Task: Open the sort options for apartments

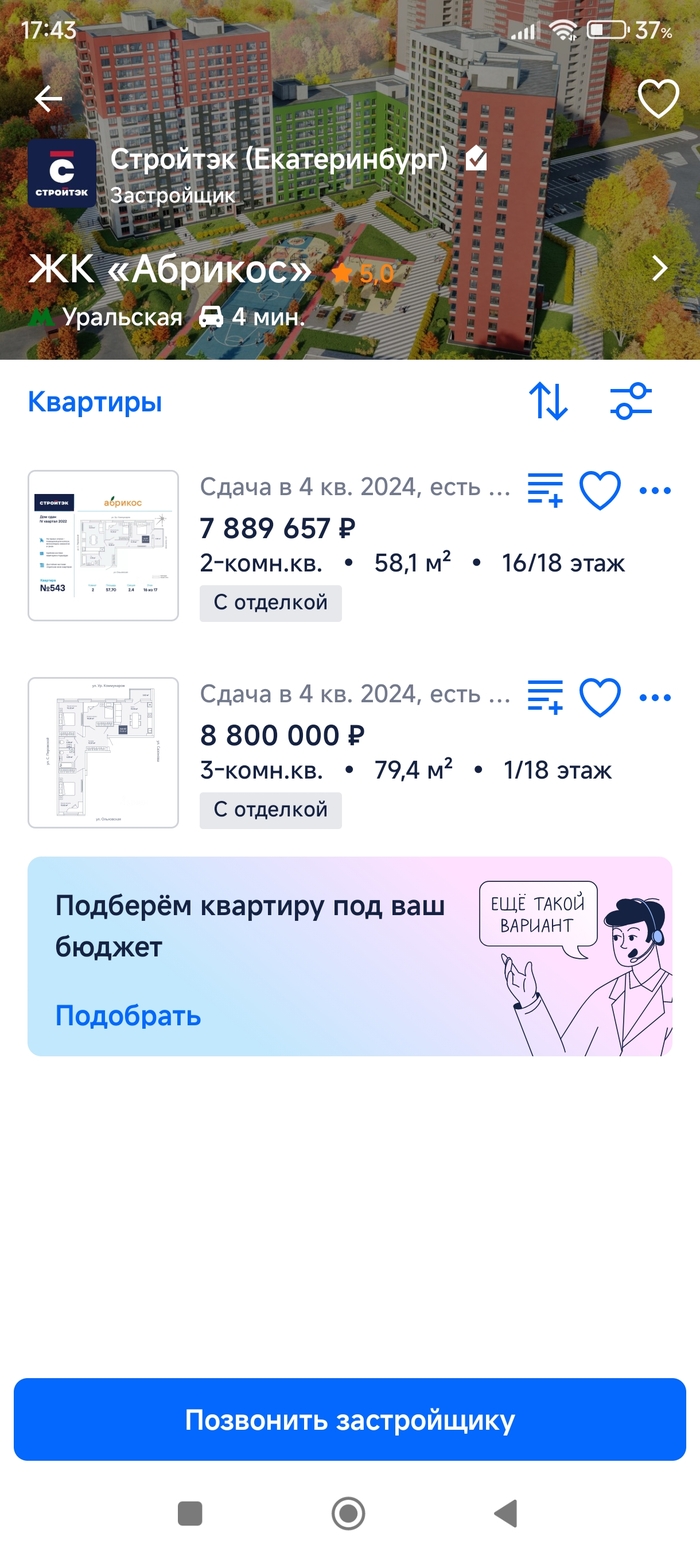Action: tap(548, 401)
